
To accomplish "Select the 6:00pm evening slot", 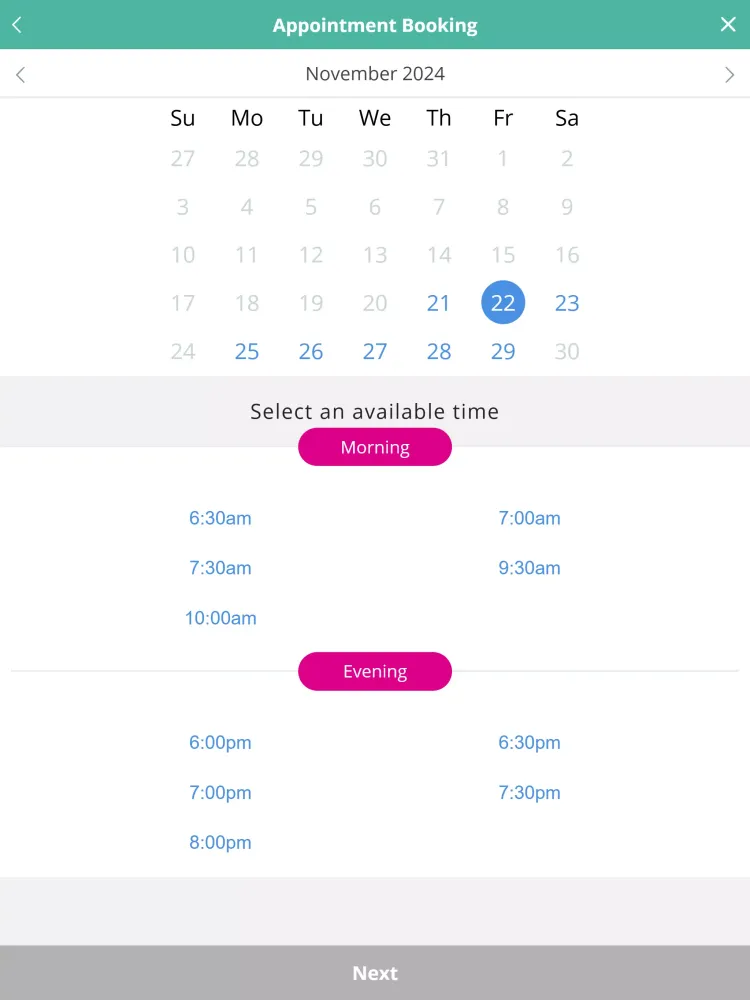I will coord(220,742).
